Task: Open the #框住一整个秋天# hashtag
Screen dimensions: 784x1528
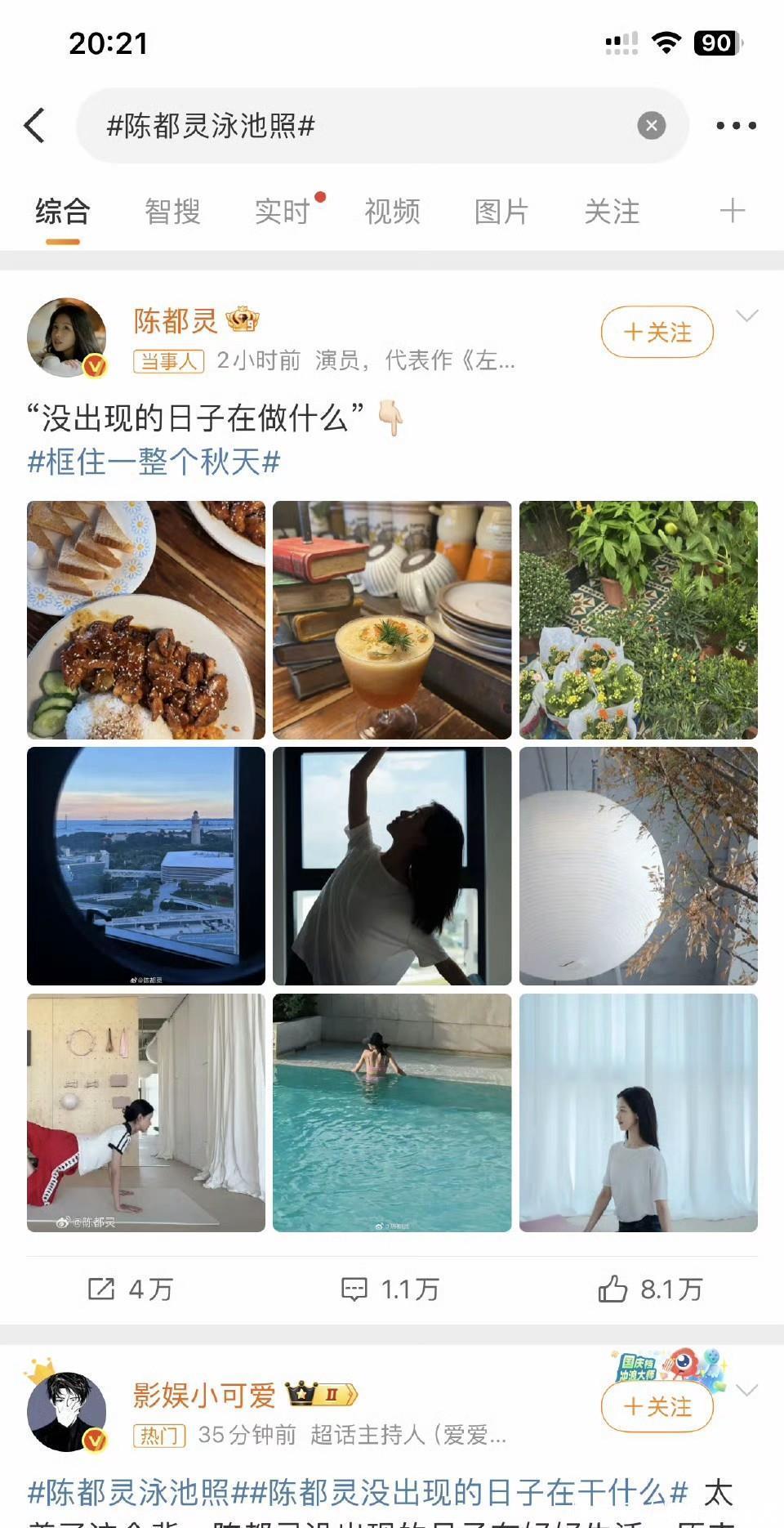Action: [x=154, y=462]
